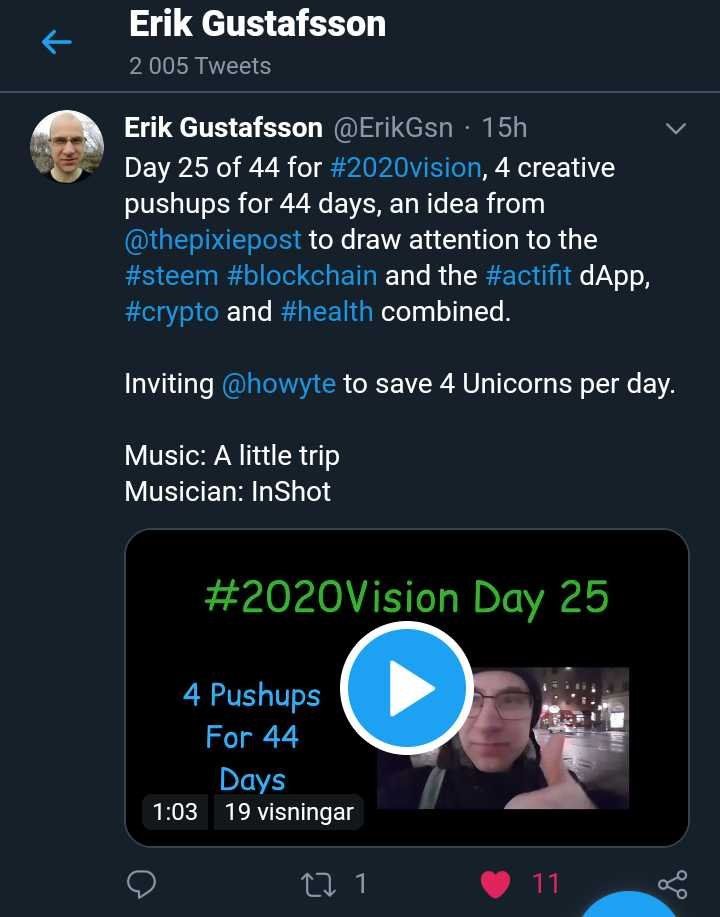The height and width of the screenshot is (917, 720).
Task: Visit the @howyte profile mention
Action: coord(278,384)
